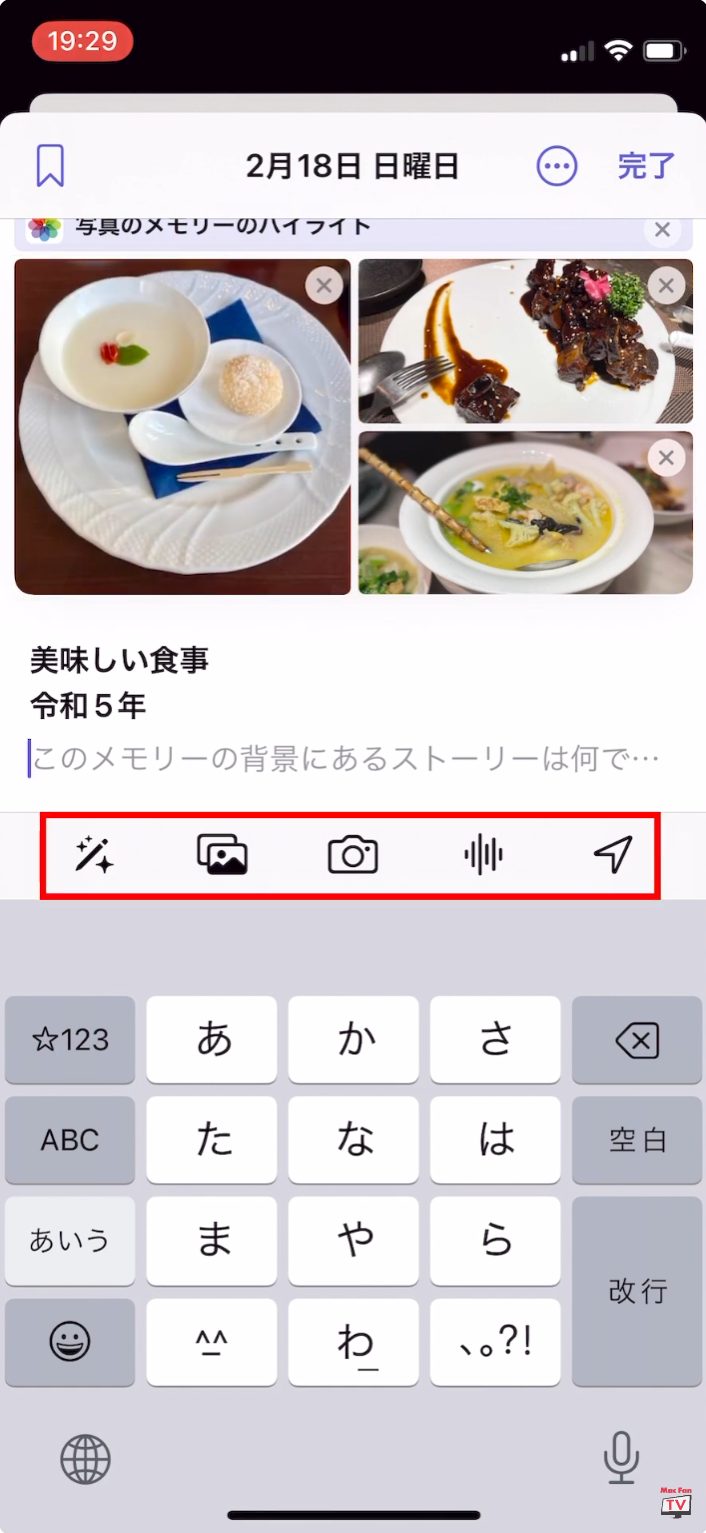Screen dimensions: 706x1533
Task: Bookmark this journal entry
Action: point(50,166)
